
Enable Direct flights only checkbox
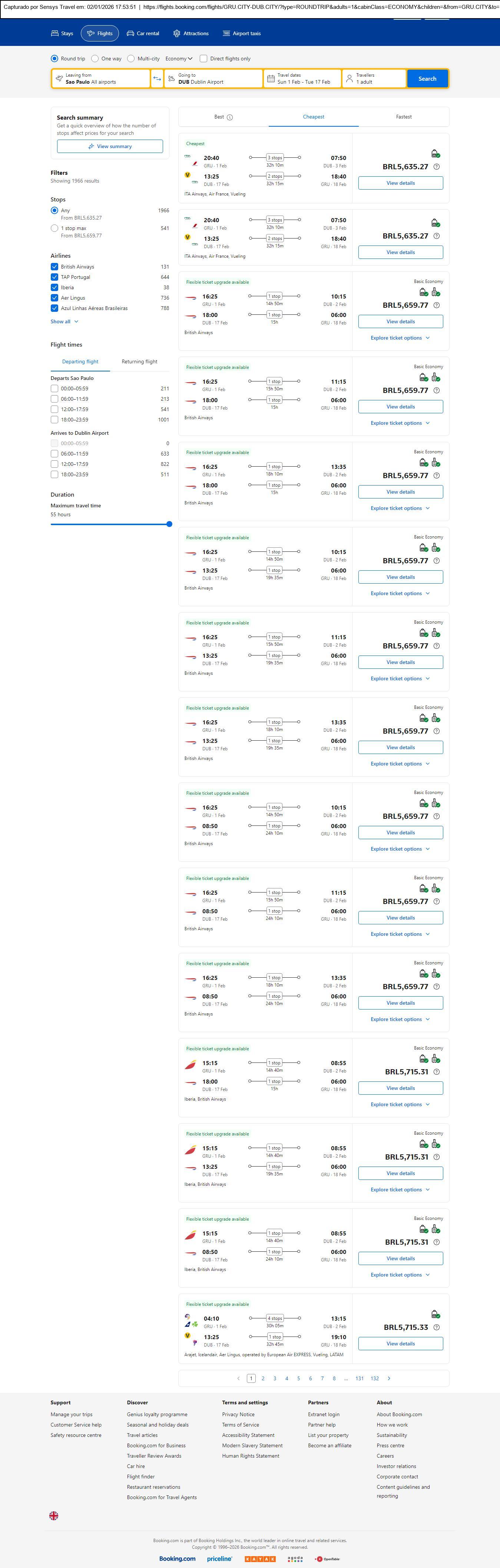point(203,59)
